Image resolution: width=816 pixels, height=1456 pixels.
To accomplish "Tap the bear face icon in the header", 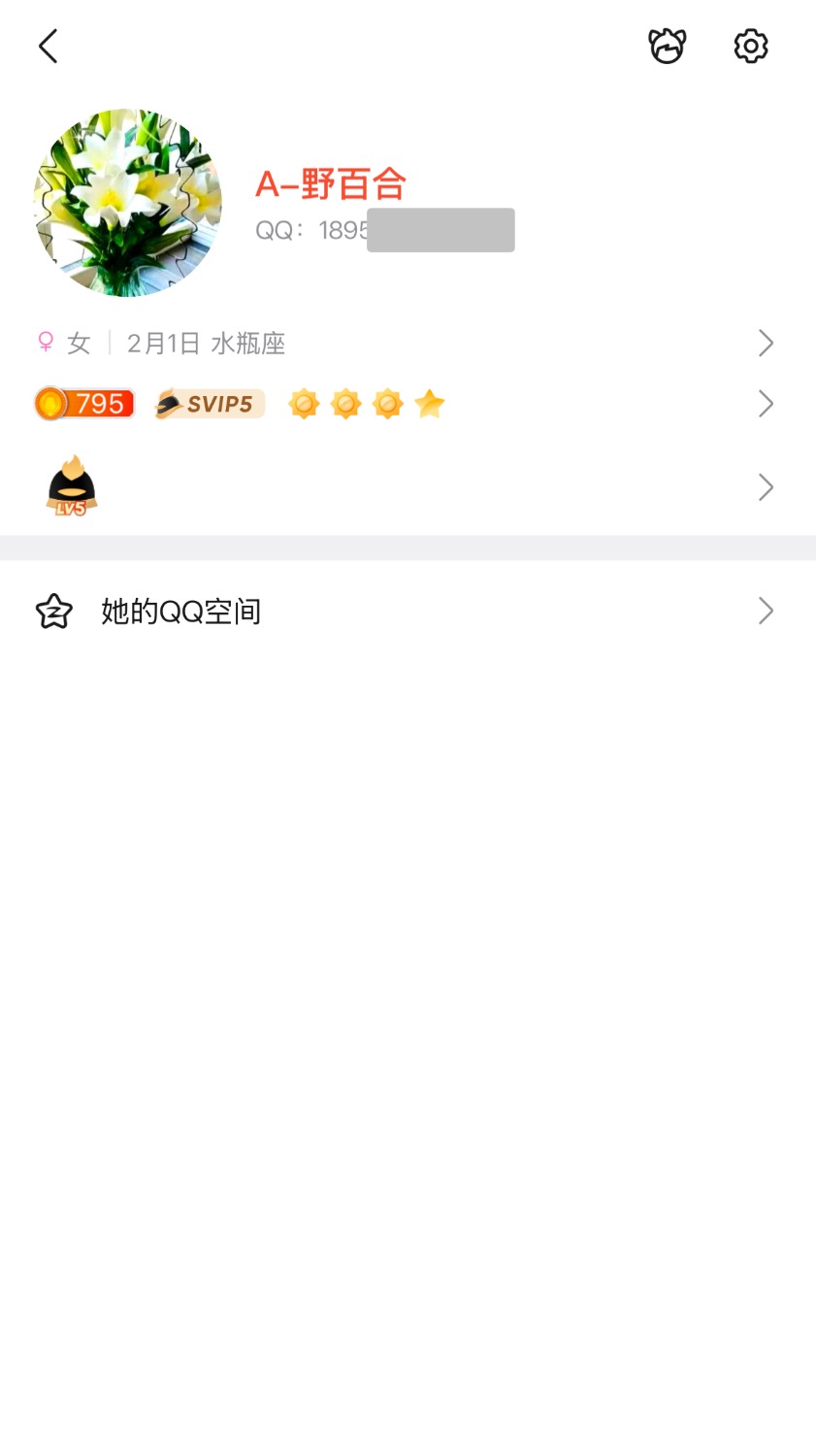I will pyautogui.click(x=667, y=46).
